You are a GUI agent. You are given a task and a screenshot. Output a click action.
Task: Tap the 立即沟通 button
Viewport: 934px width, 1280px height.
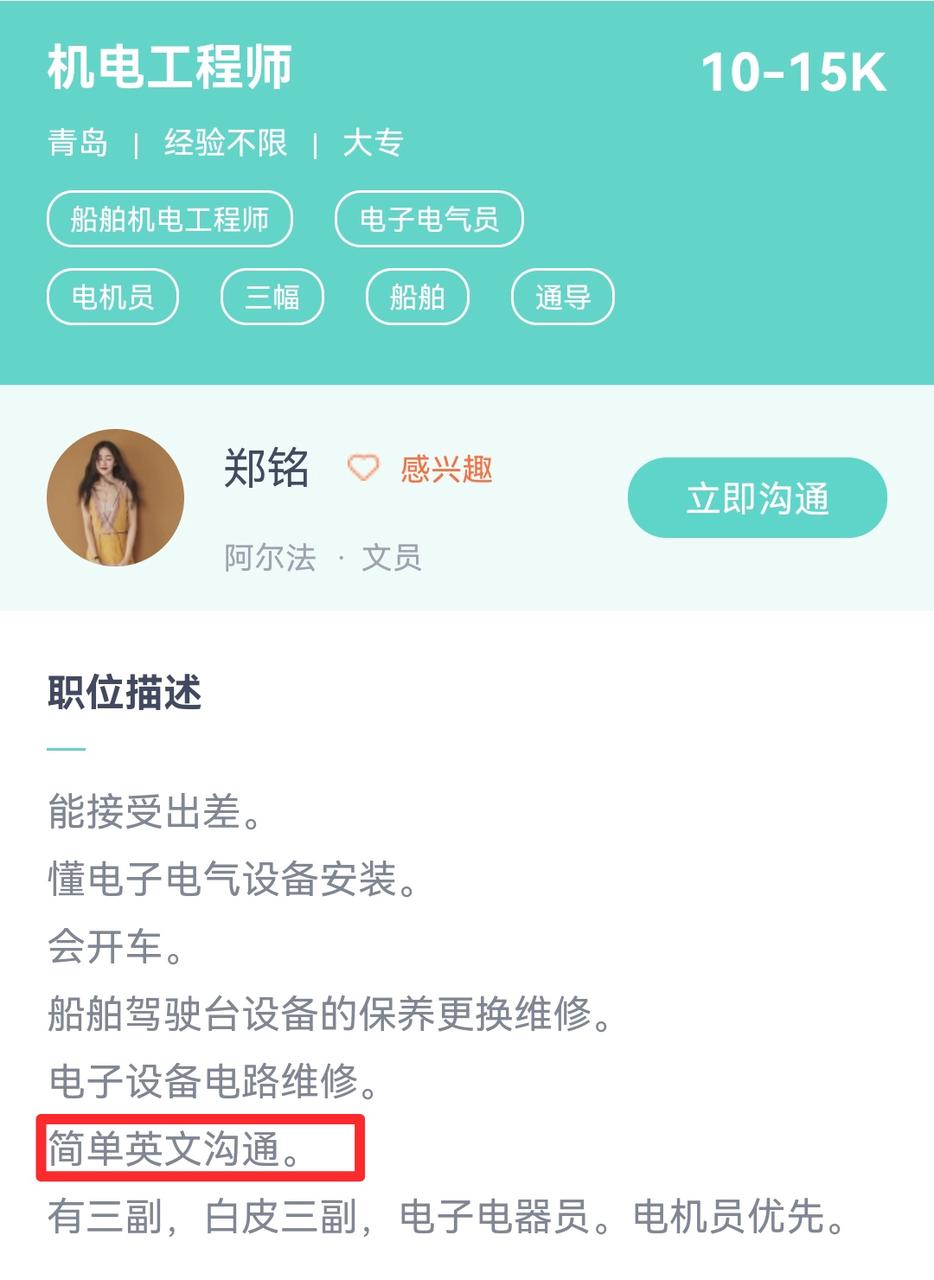pyautogui.click(x=757, y=498)
